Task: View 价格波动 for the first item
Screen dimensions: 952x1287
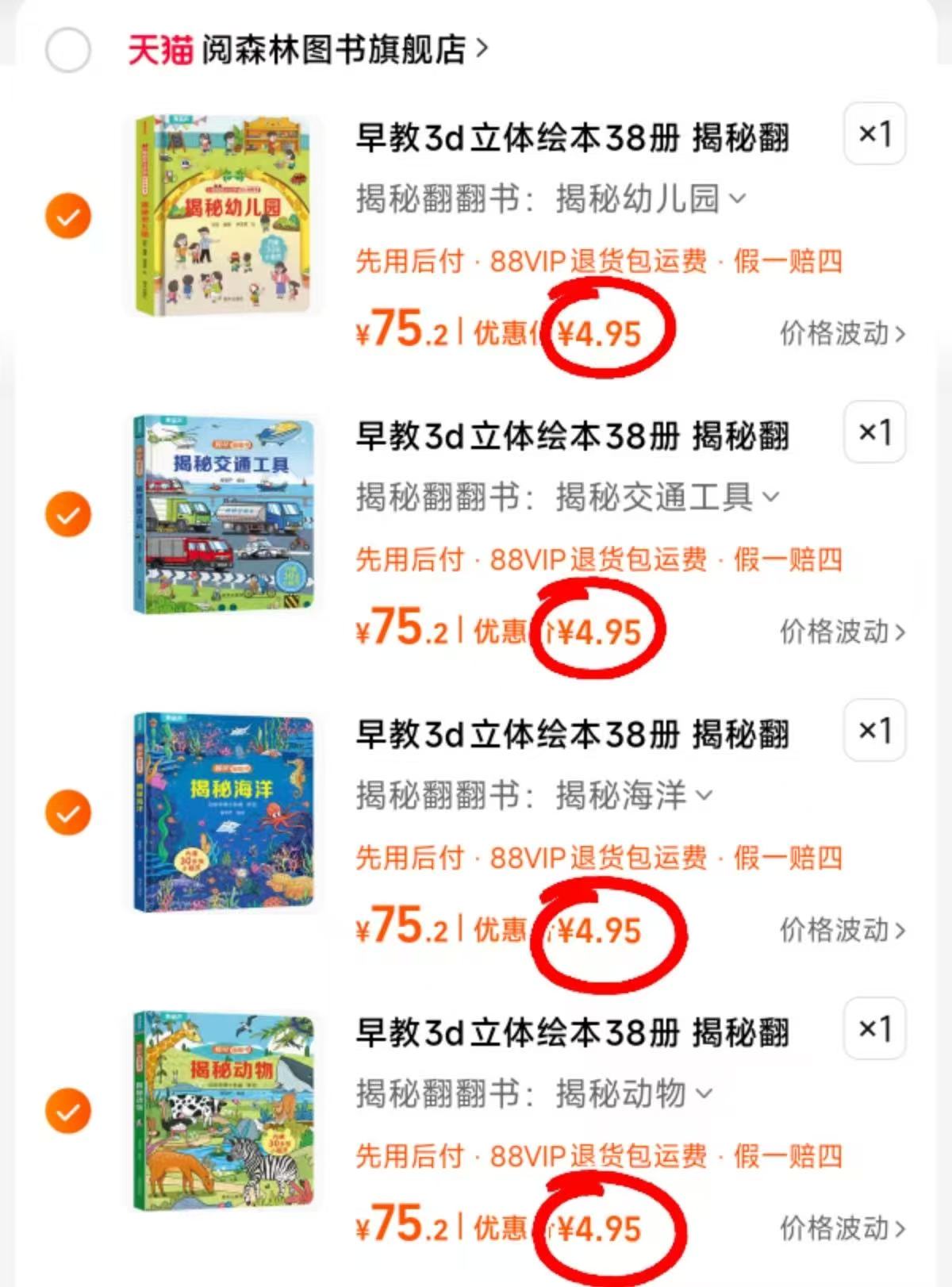Action: point(835,334)
